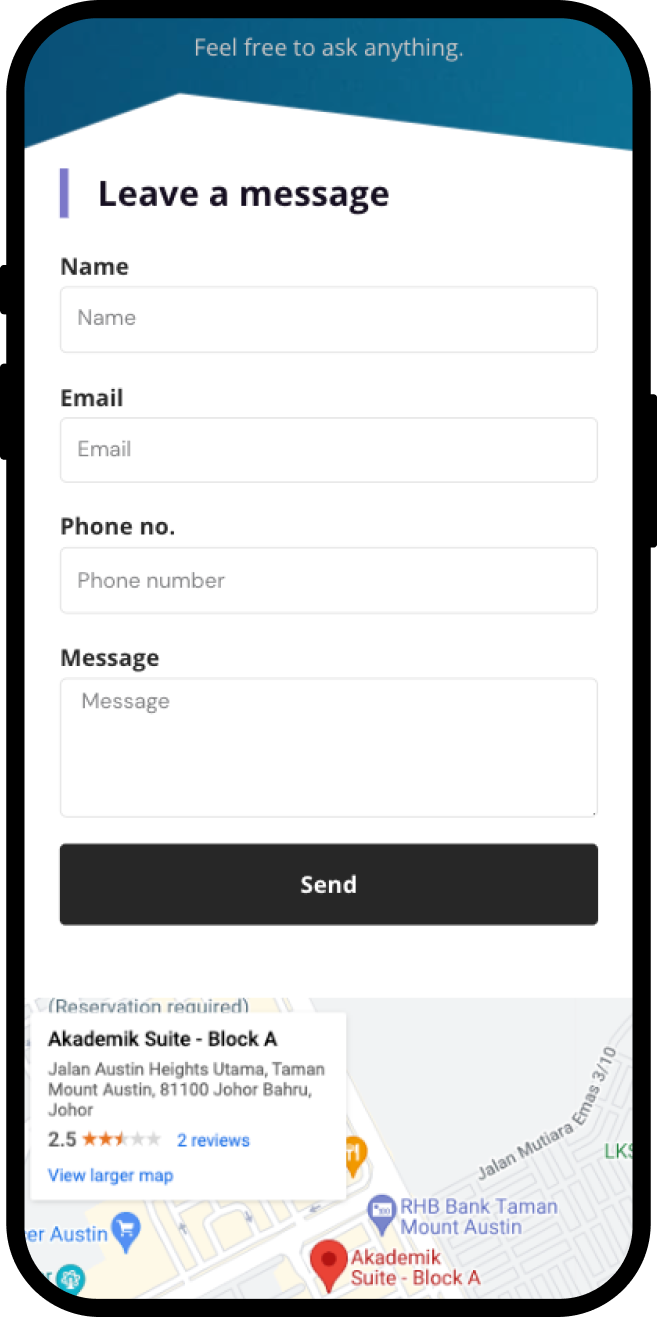Screen dimensions: 657x1318
Task: Select the RHB Bank map marker
Action: [x=382, y=1215]
